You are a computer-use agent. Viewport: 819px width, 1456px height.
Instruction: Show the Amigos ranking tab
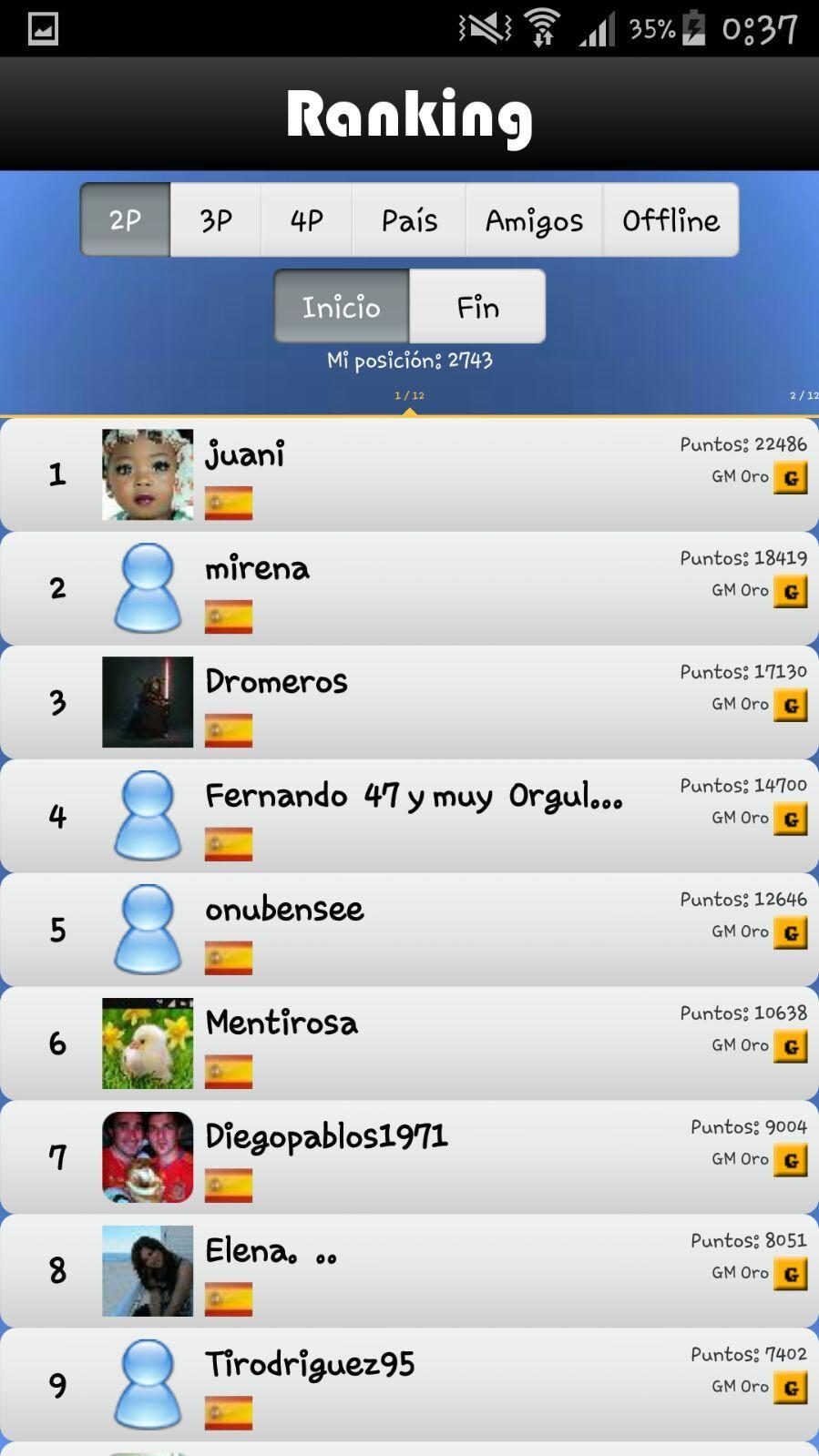point(534,220)
